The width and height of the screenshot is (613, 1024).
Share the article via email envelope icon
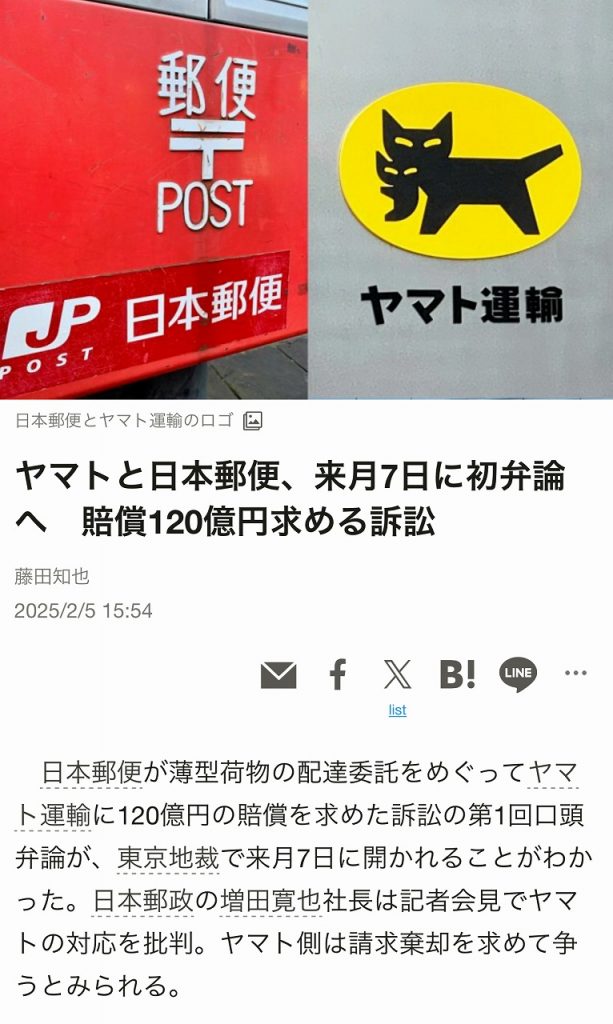[278, 675]
